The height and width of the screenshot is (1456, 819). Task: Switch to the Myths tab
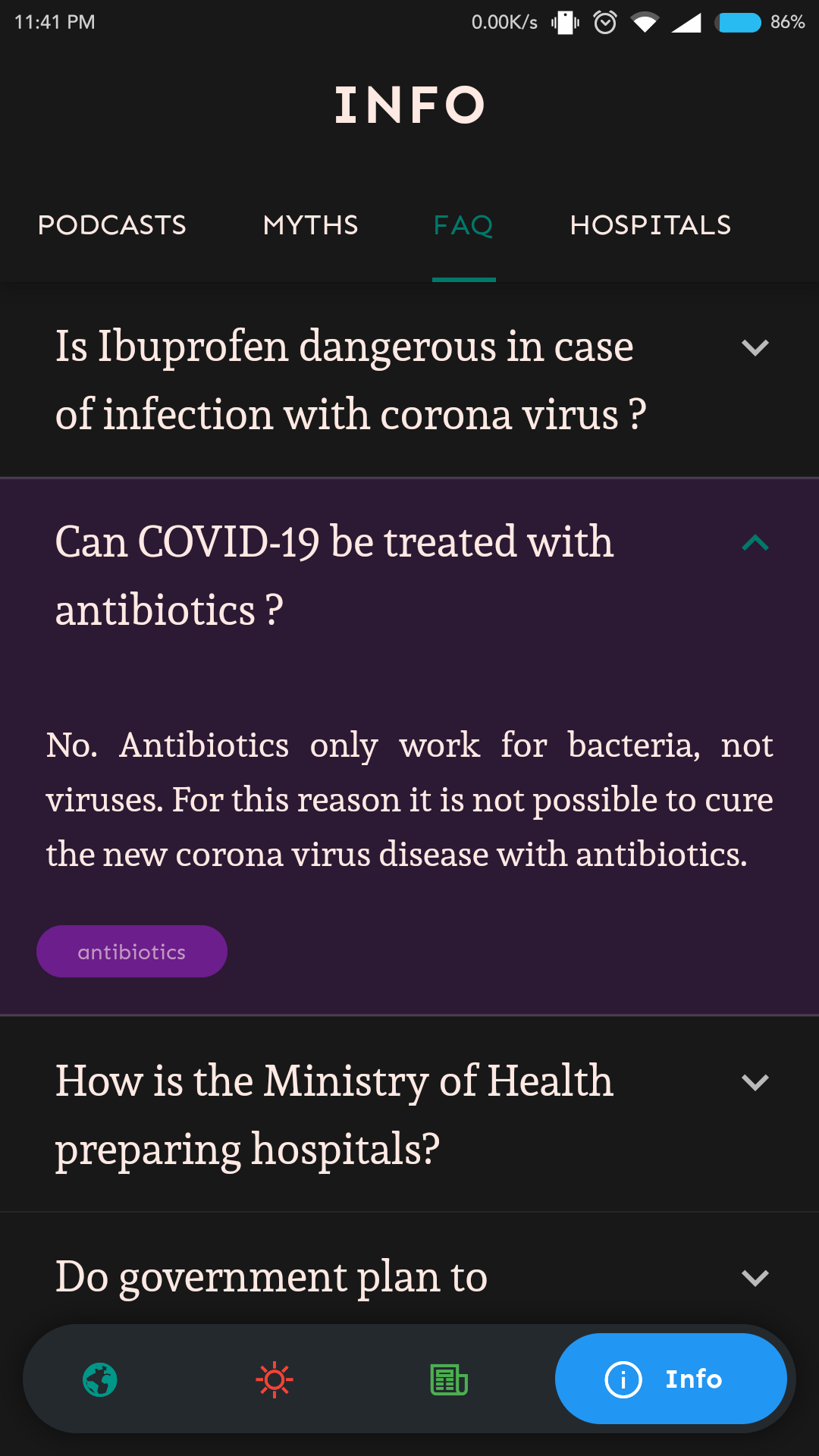click(x=310, y=225)
